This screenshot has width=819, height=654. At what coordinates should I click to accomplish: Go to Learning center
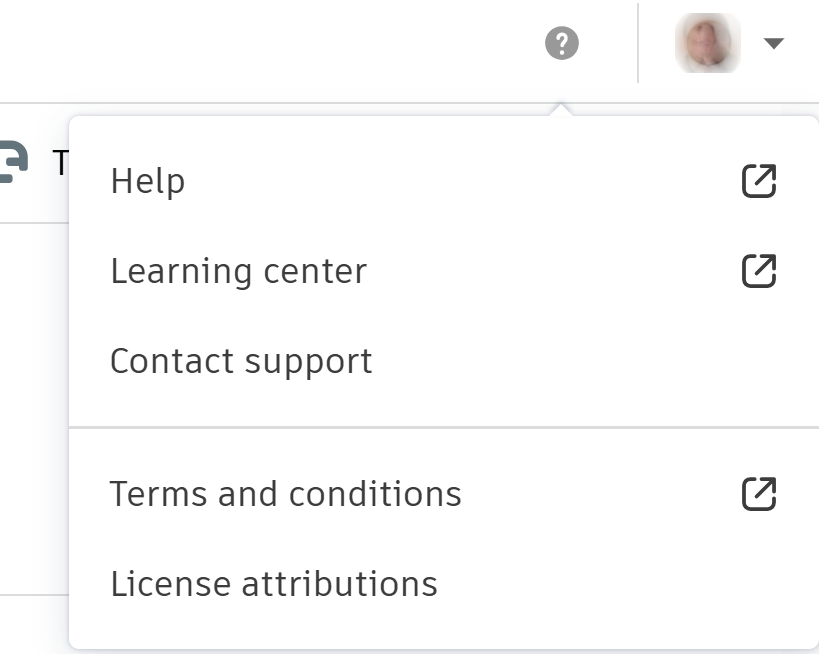click(x=239, y=271)
